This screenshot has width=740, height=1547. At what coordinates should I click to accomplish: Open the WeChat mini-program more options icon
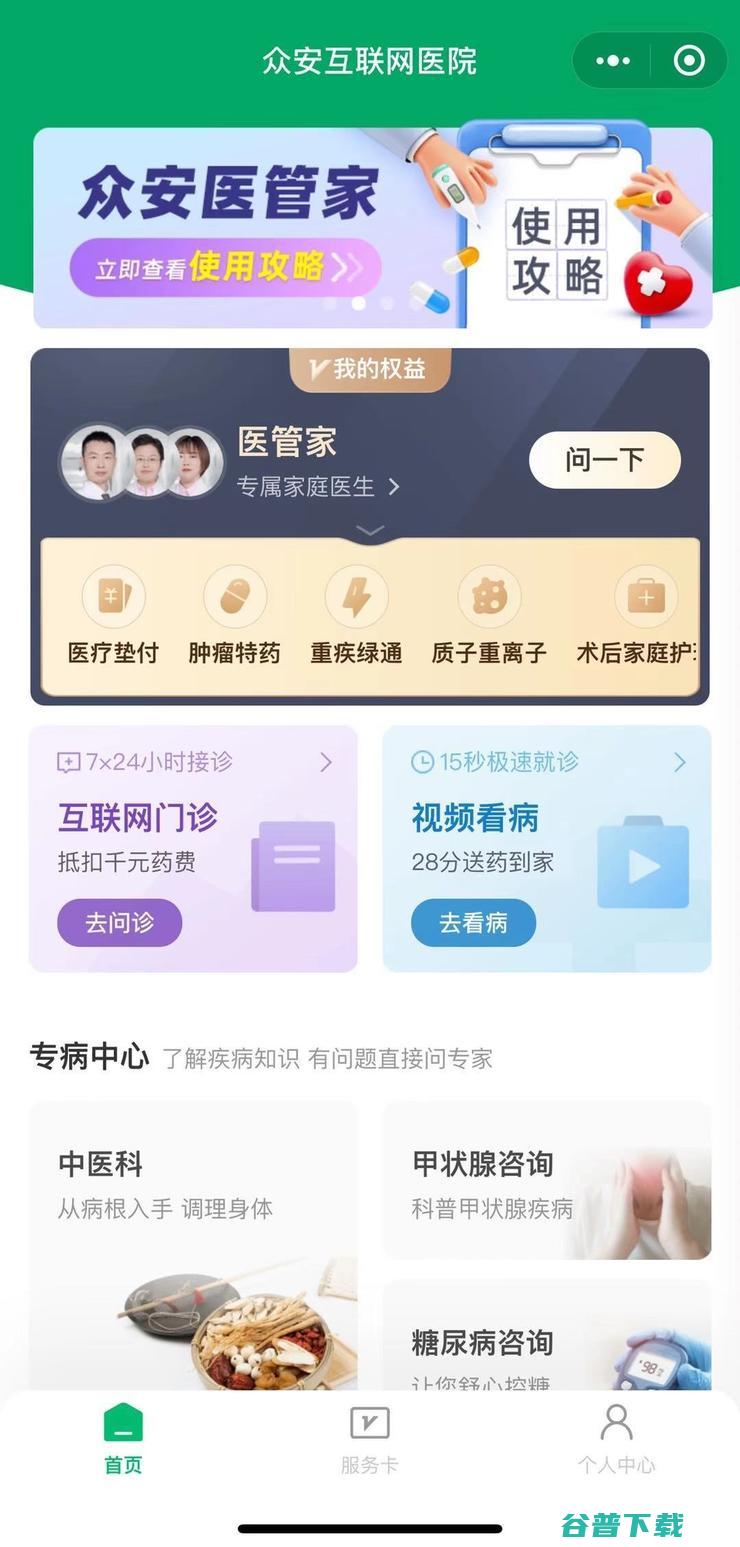click(x=611, y=60)
